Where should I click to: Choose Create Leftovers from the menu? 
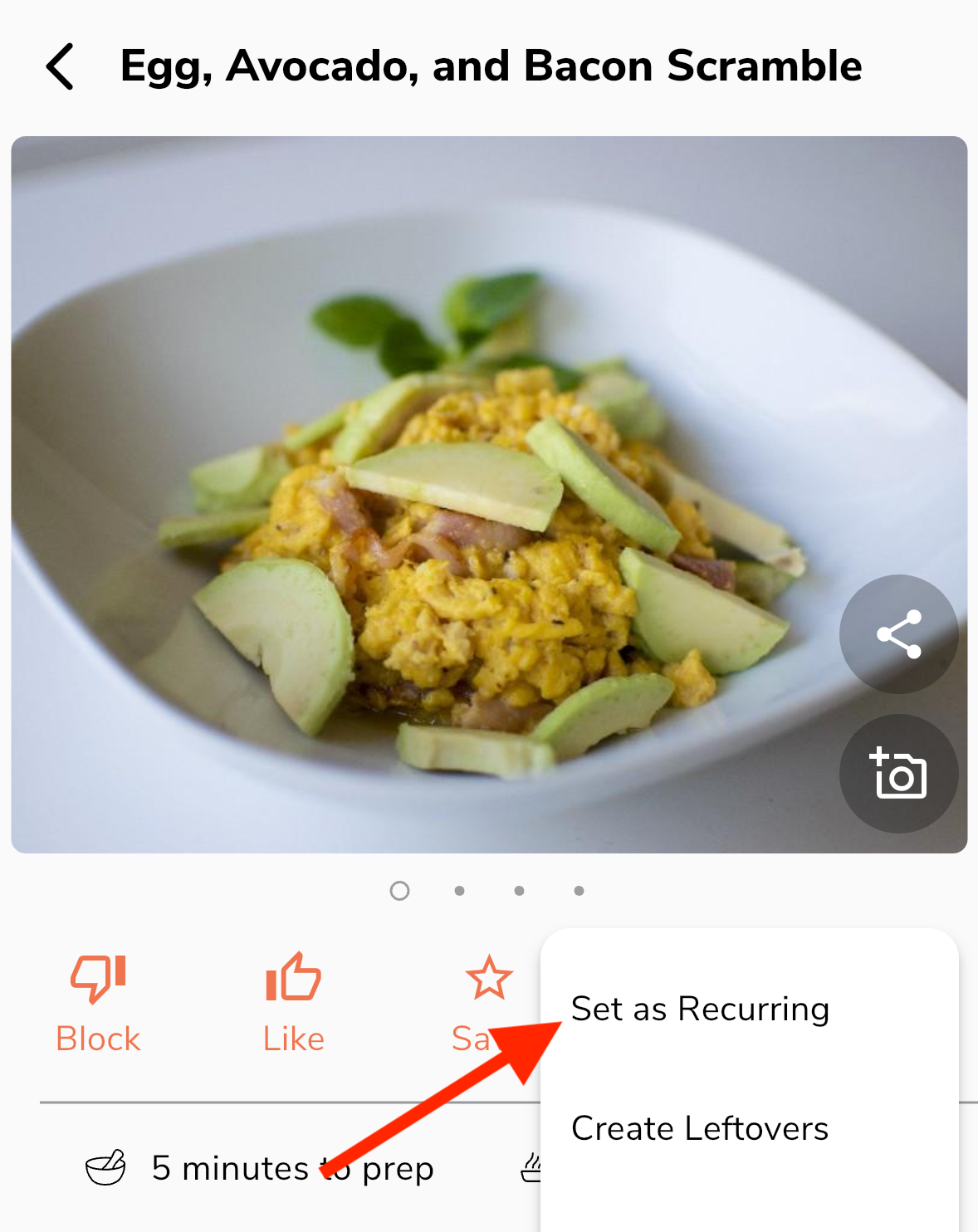(700, 1128)
